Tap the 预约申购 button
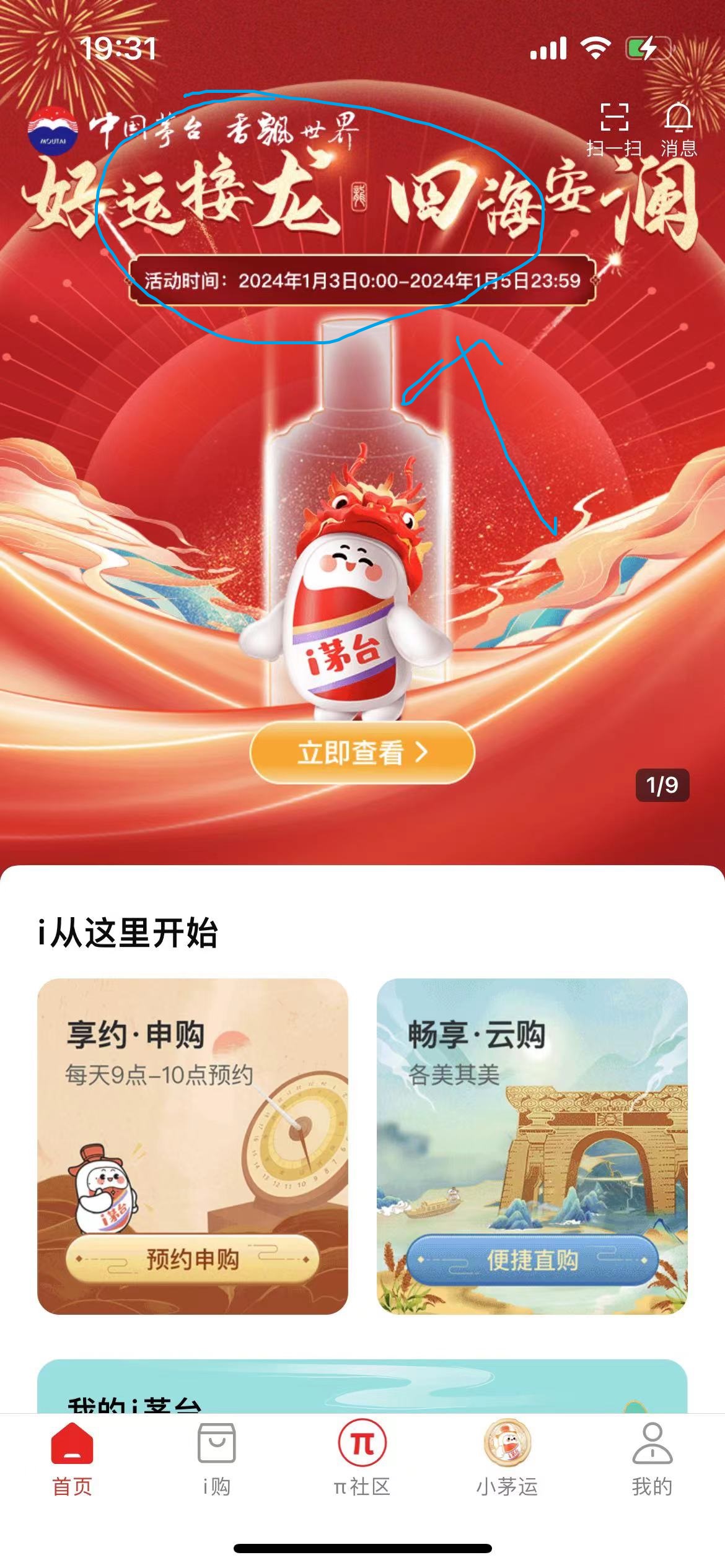Image resolution: width=725 pixels, height=1568 pixels. pos(192,1259)
